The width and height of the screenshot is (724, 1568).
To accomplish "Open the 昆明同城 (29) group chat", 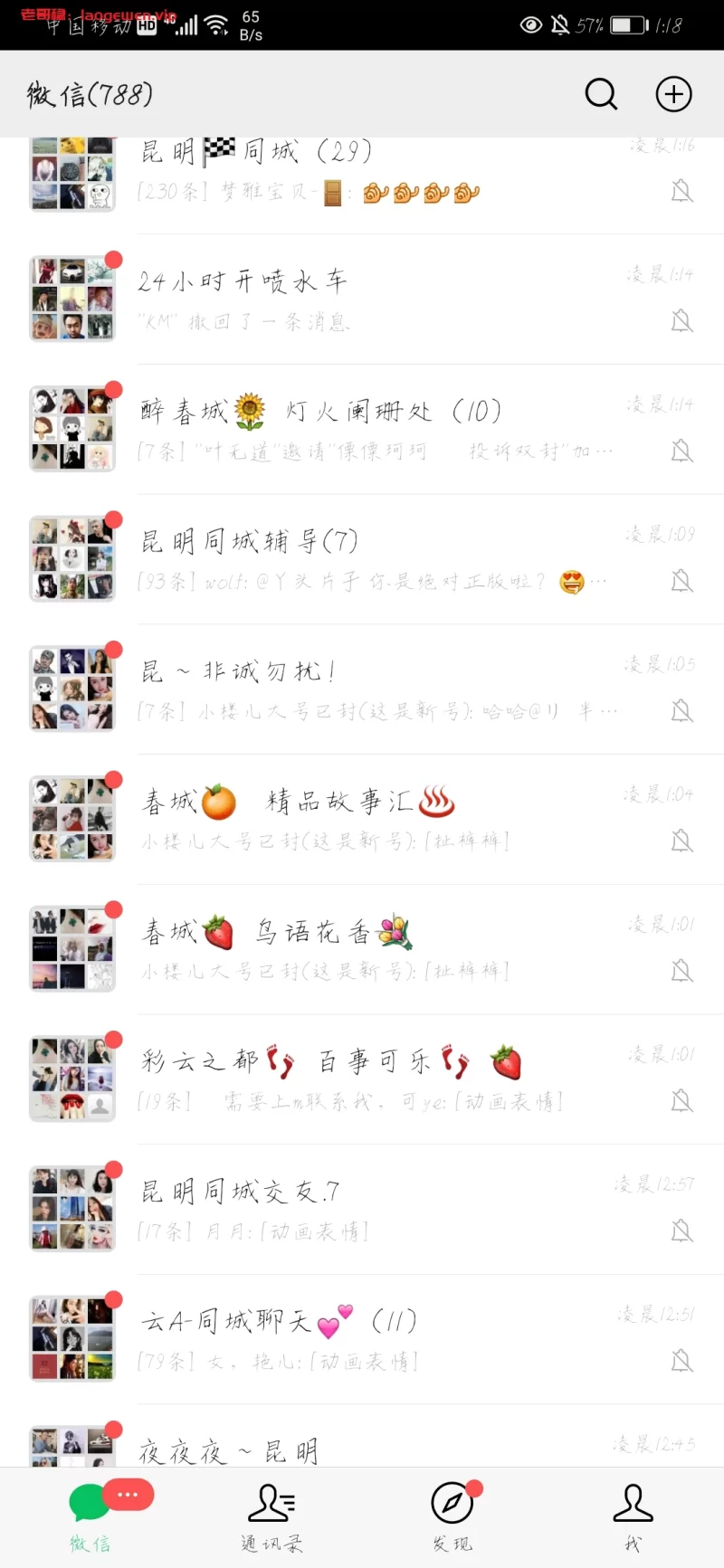I will coord(380,172).
